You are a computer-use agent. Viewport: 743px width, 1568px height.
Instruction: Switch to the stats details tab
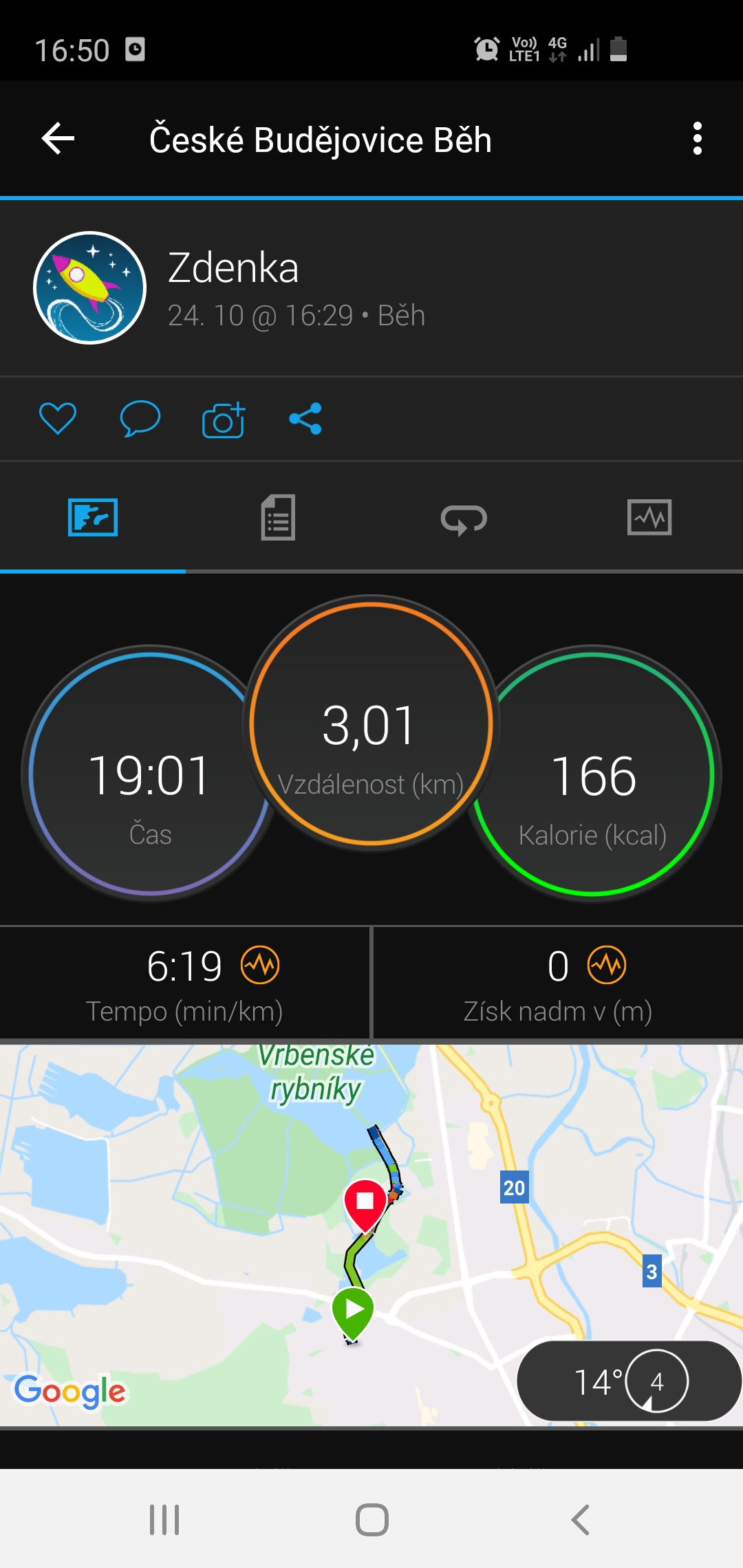click(278, 517)
